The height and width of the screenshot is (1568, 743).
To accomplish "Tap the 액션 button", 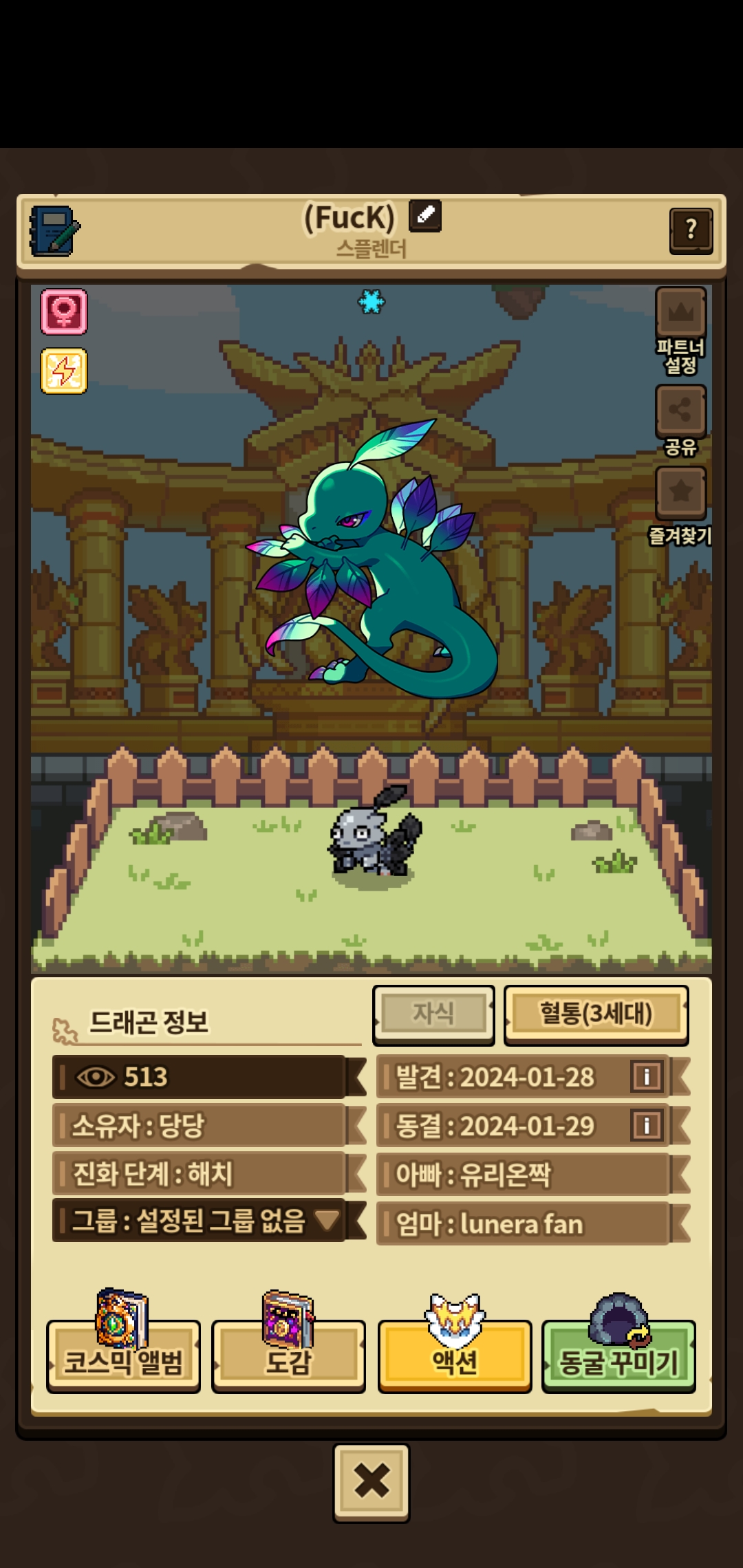I will point(455,1356).
